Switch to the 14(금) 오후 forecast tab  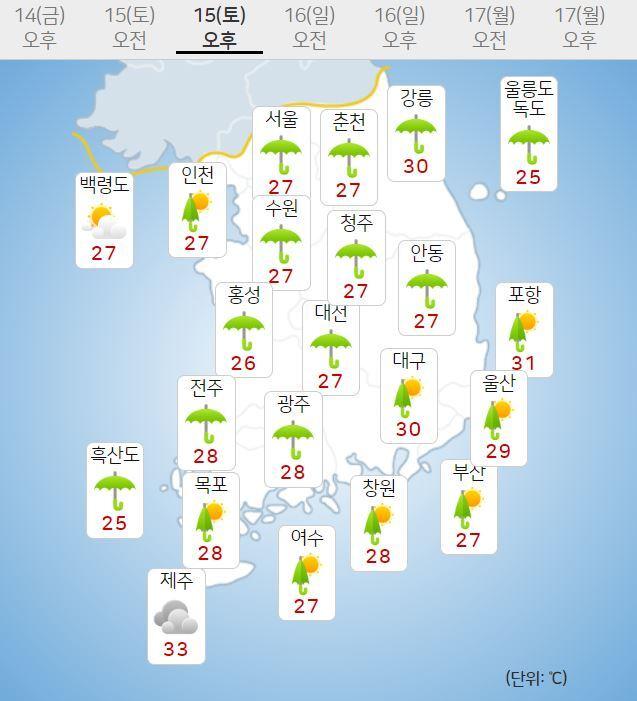[39, 28]
